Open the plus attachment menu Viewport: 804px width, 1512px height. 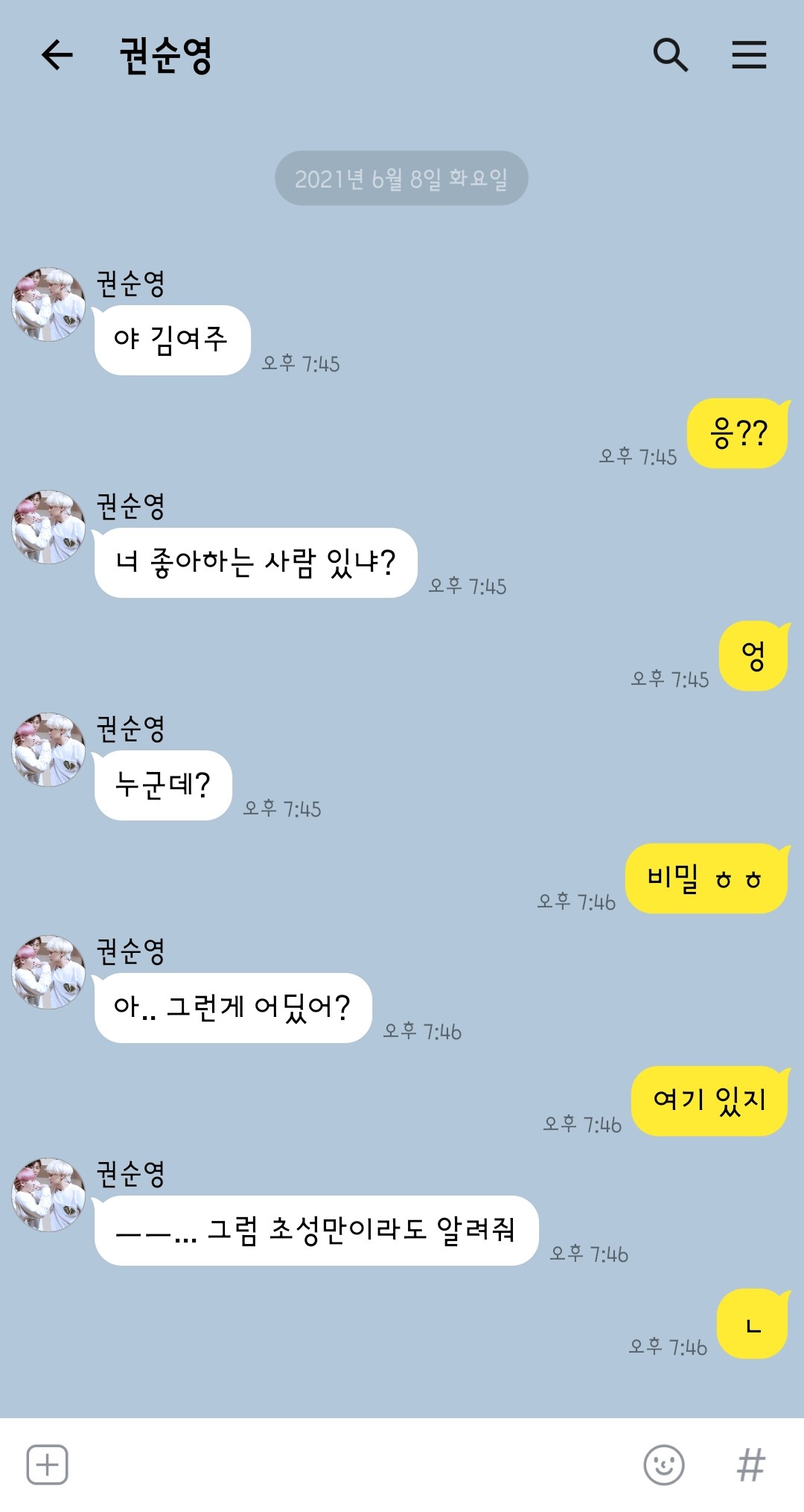coord(48,1465)
